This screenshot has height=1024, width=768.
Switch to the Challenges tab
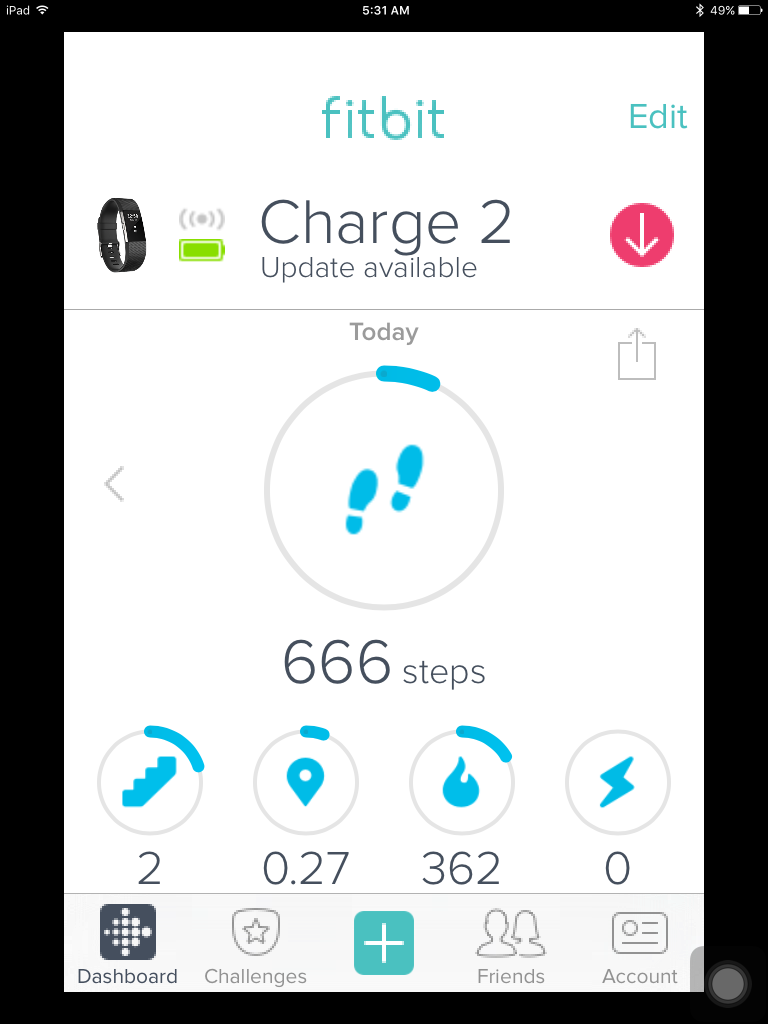[x=255, y=945]
